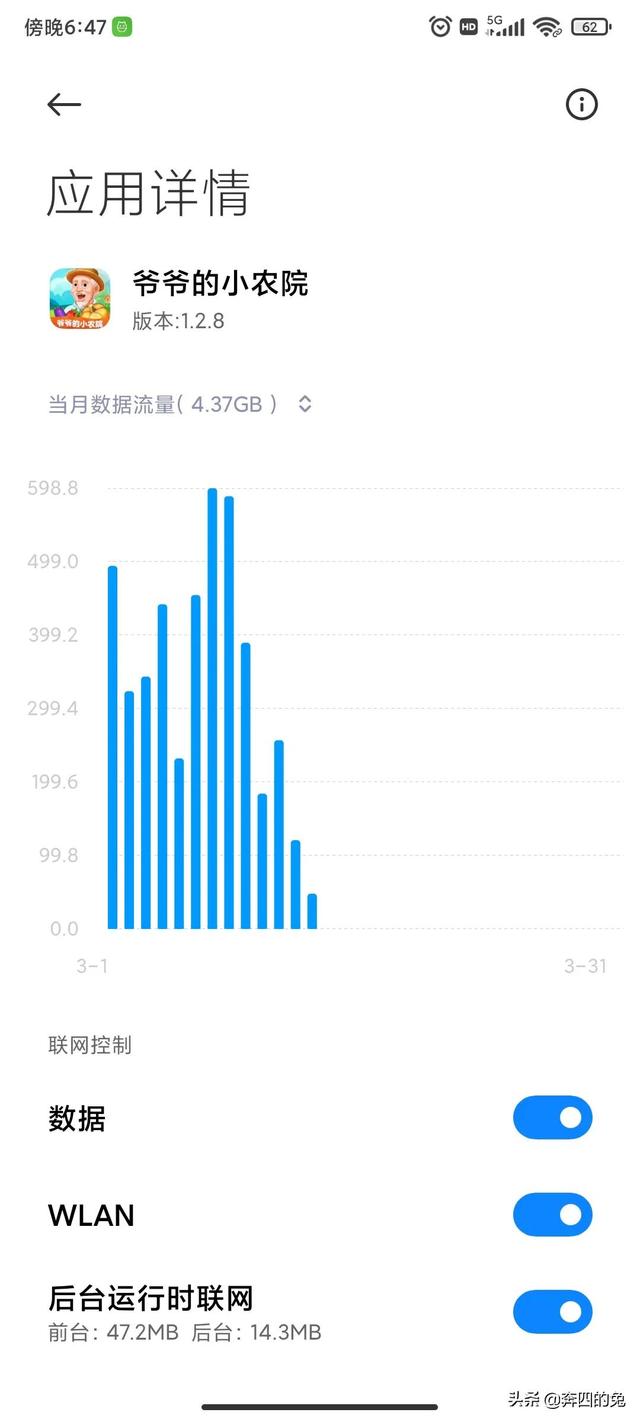Toggle off 后台运行时联网
The width and height of the screenshot is (640, 1422).
click(552, 1312)
